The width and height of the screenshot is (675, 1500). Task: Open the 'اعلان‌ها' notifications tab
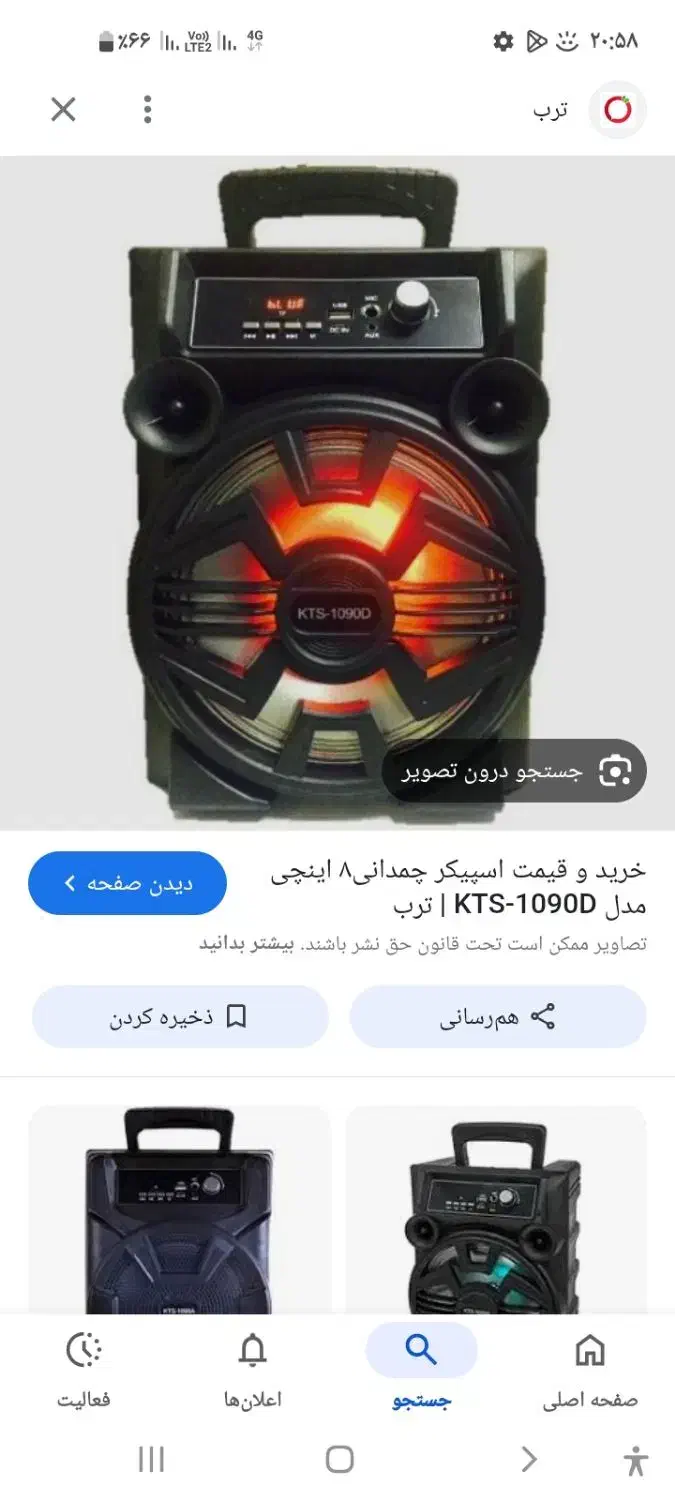[253, 1372]
